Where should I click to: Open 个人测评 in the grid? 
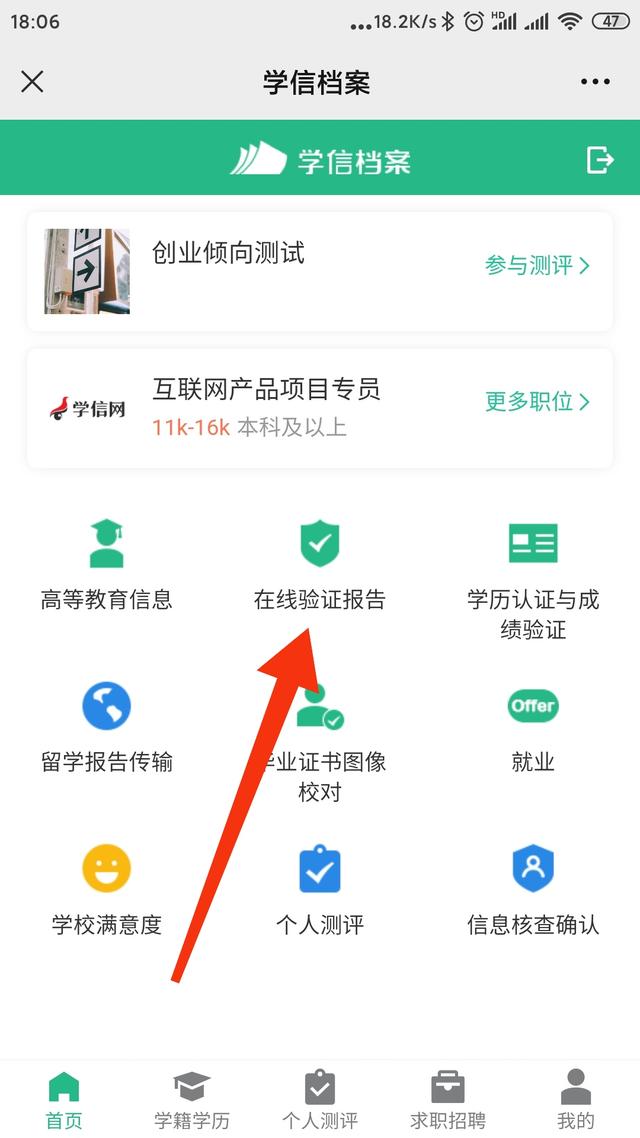click(320, 890)
